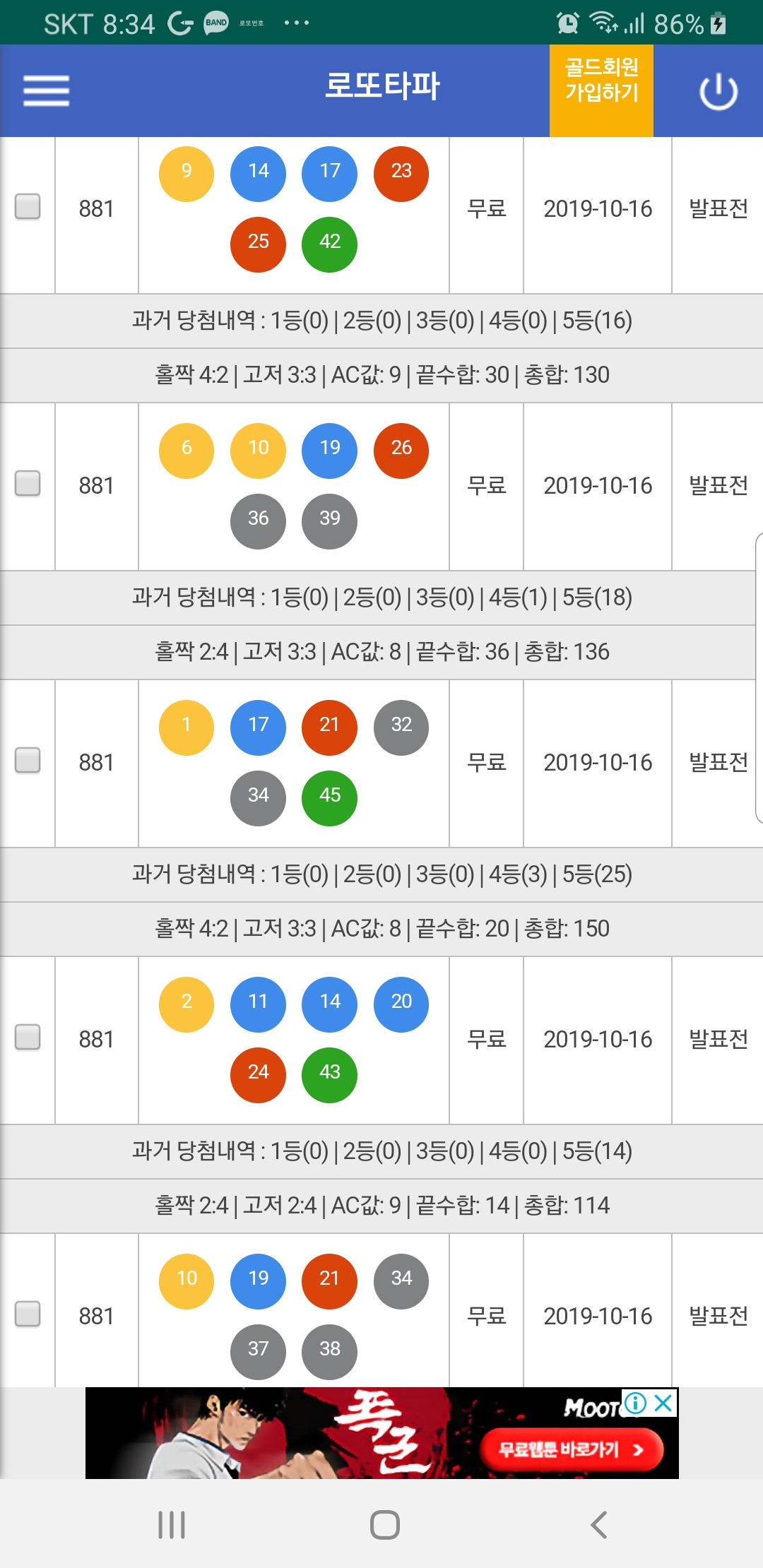Tap the power icon in the header
Image resolution: width=763 pixels, height=1568 pixels.
point(718,91)
